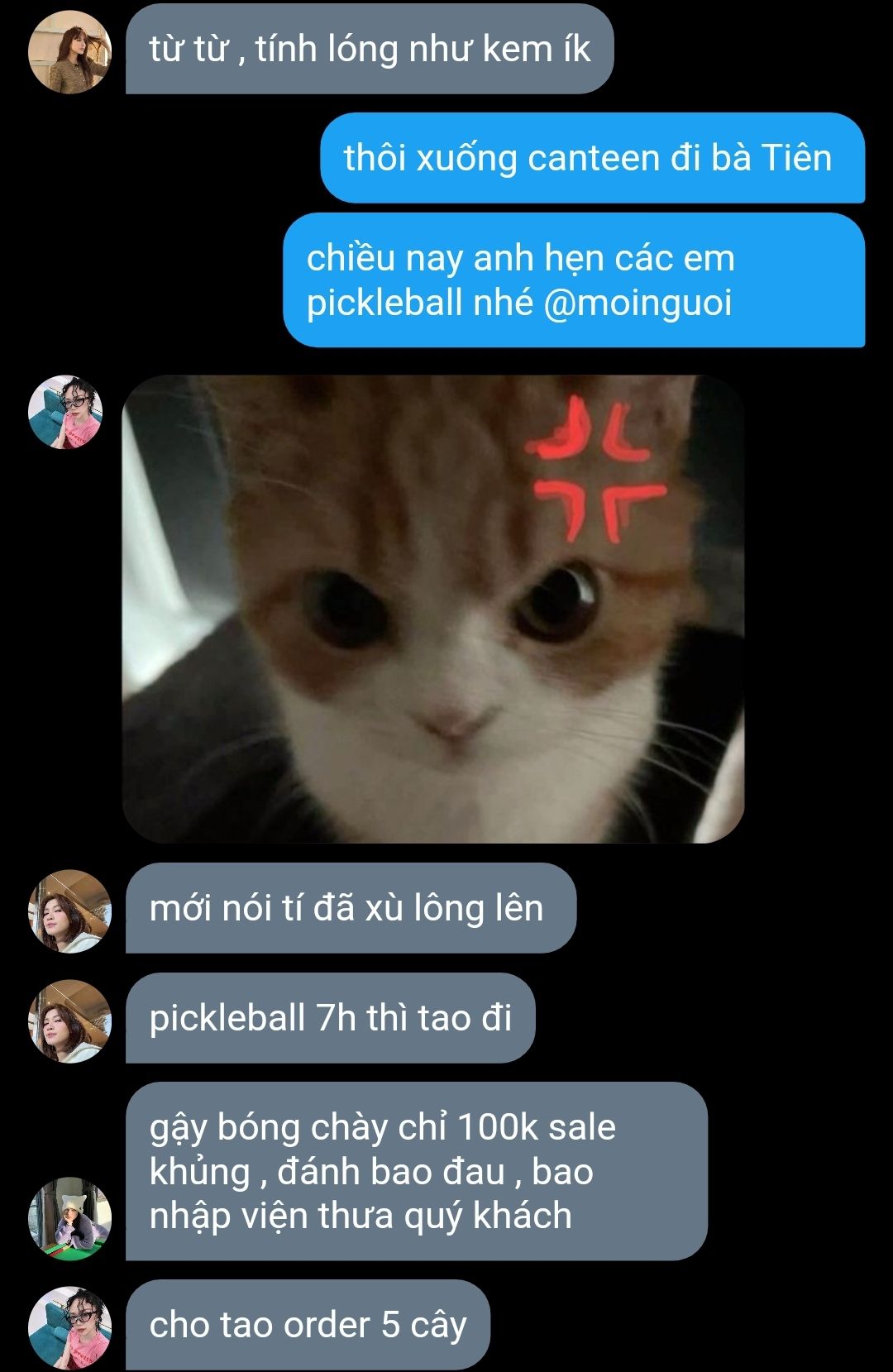Open avatar beside 'pickleball 7h thì tao đi'
The image size is (893, 1372).
(x=69, y=1021)
